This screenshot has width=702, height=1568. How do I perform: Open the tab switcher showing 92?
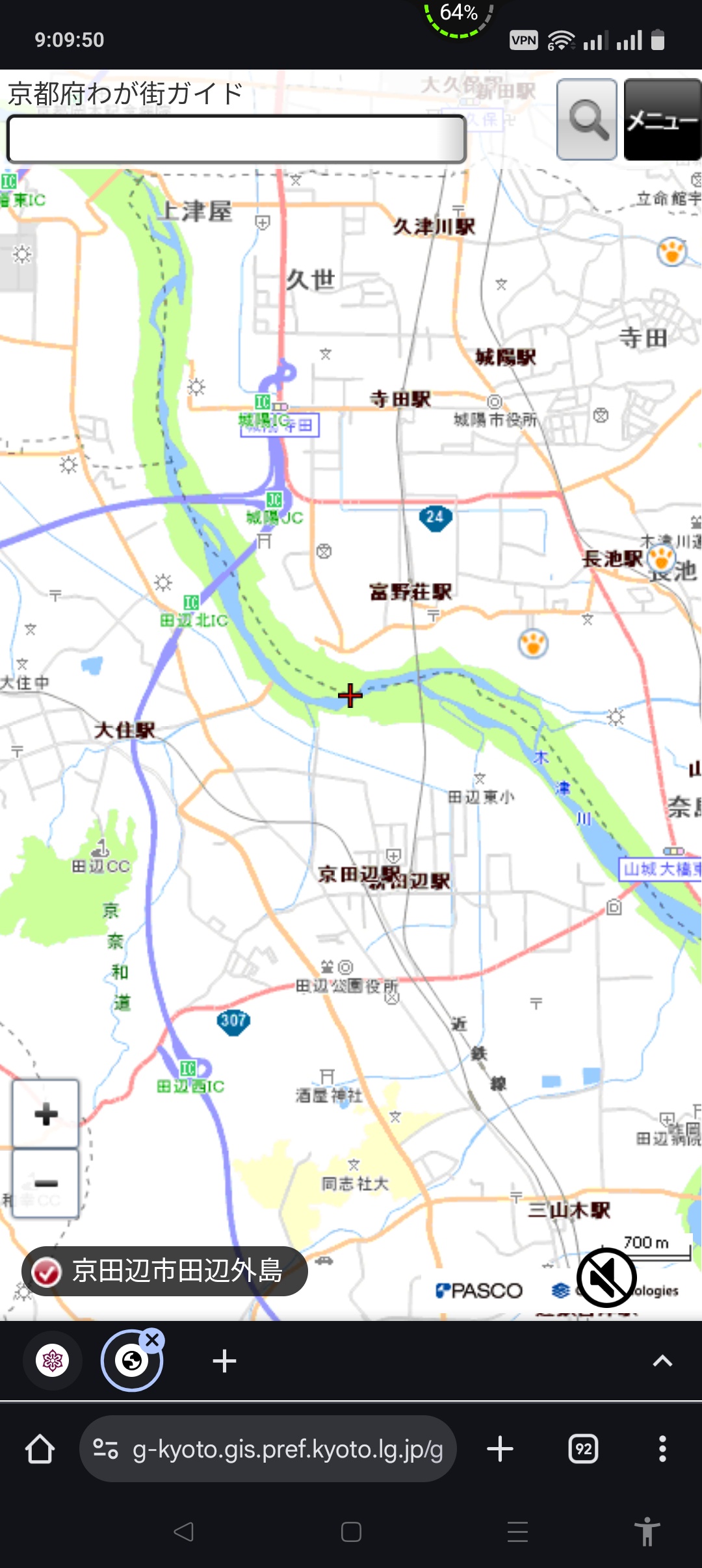pyautogui.click(x=583, y=1449)
